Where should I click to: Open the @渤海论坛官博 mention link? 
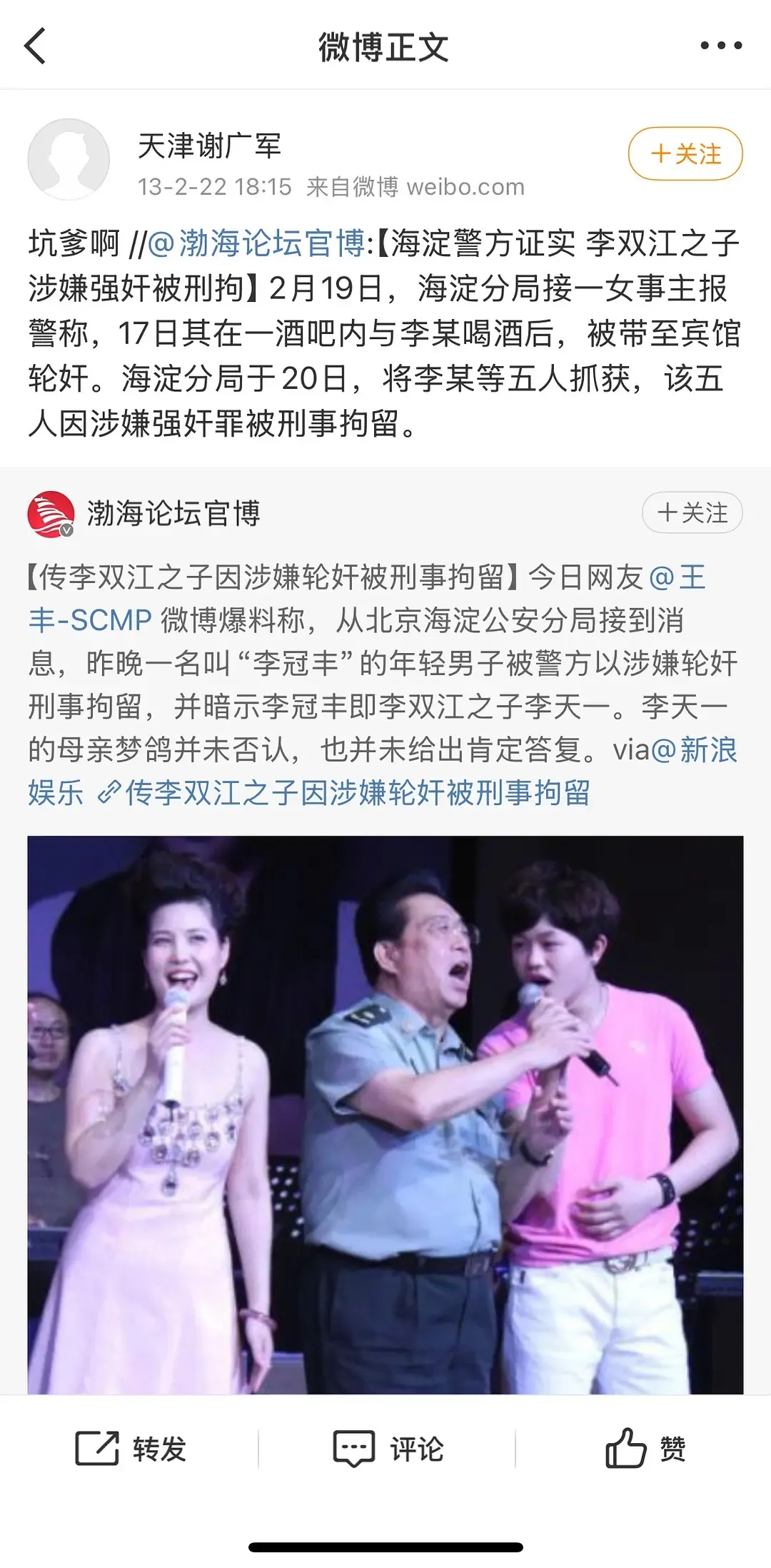tap(257, 244)
